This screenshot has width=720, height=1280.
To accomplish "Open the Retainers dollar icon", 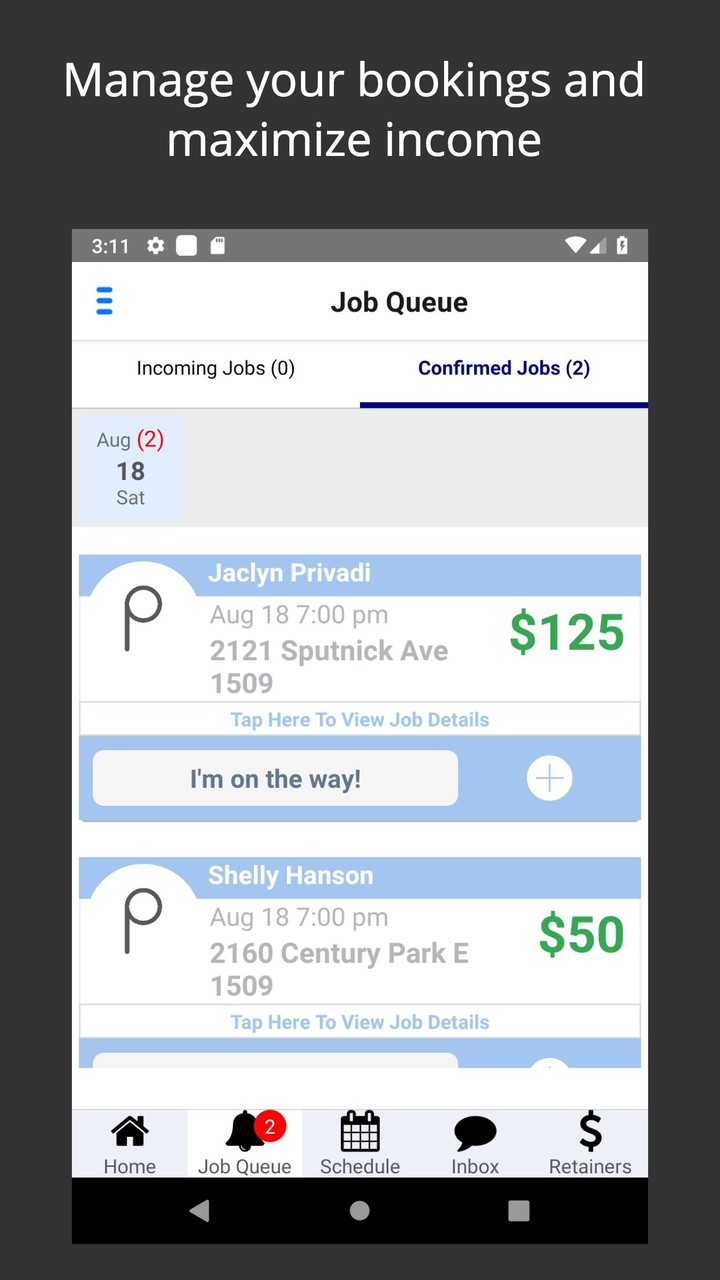I will (x=590, y=1131).
